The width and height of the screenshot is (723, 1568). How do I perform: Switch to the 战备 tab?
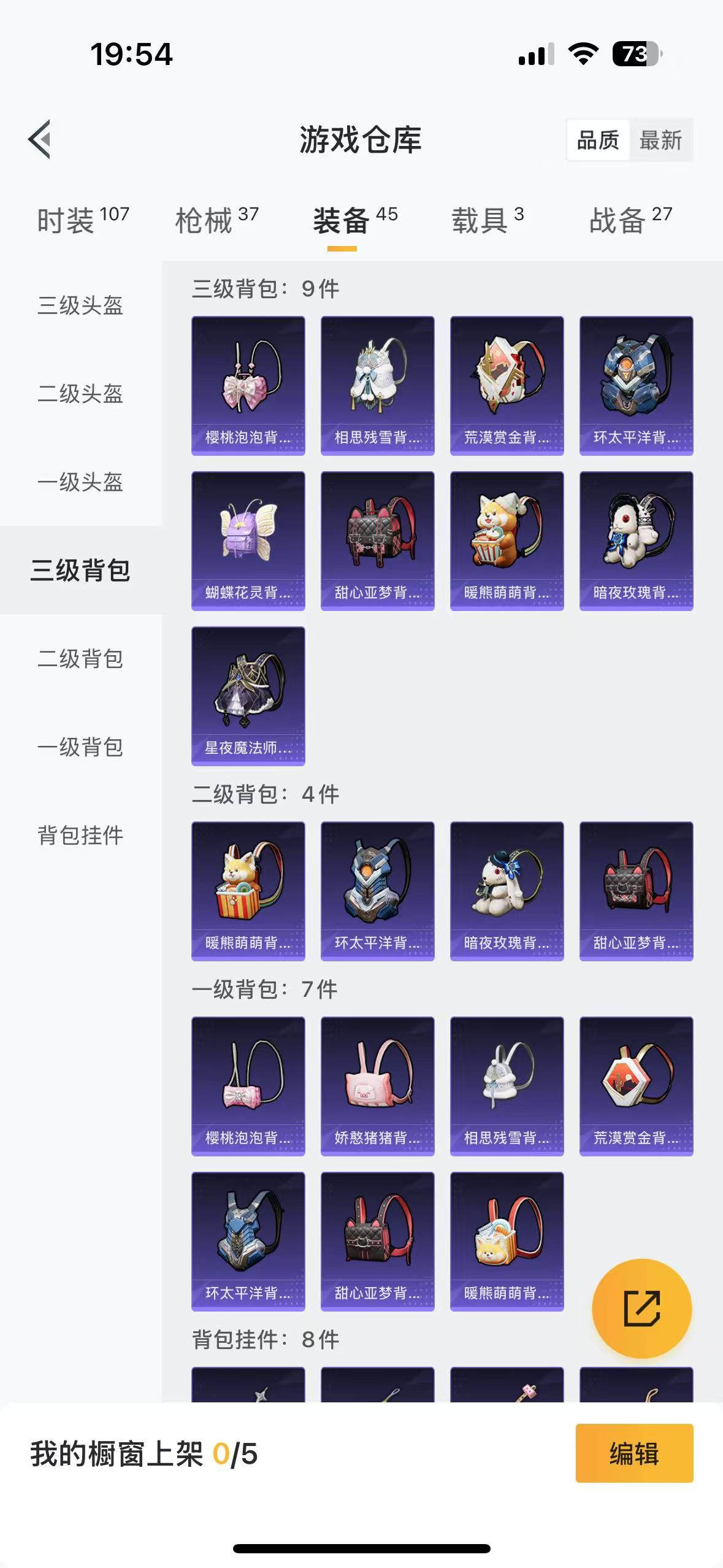(631, 220)
